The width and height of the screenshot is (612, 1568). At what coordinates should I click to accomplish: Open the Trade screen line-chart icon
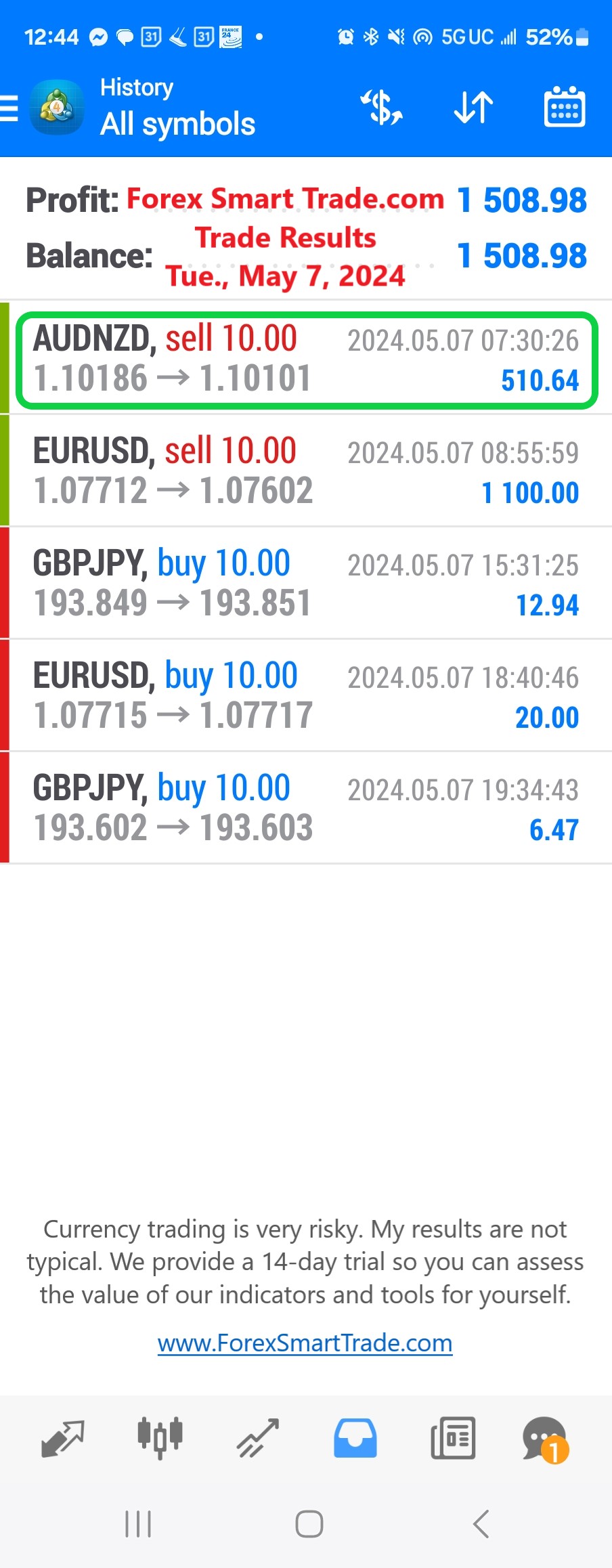257,1438
